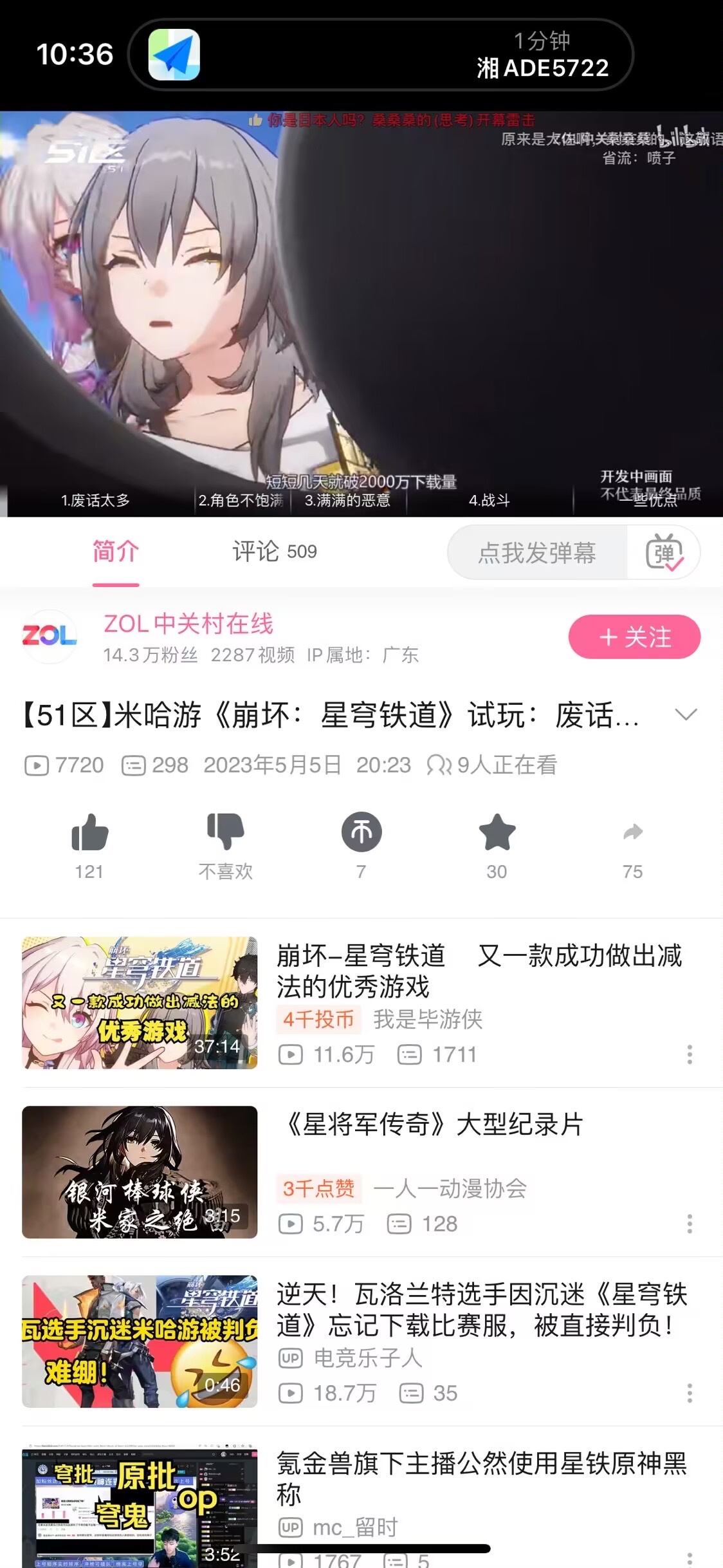The image size is (723, 1568).
Task: Give coins to this video
Action: click(x=361, y=832)
